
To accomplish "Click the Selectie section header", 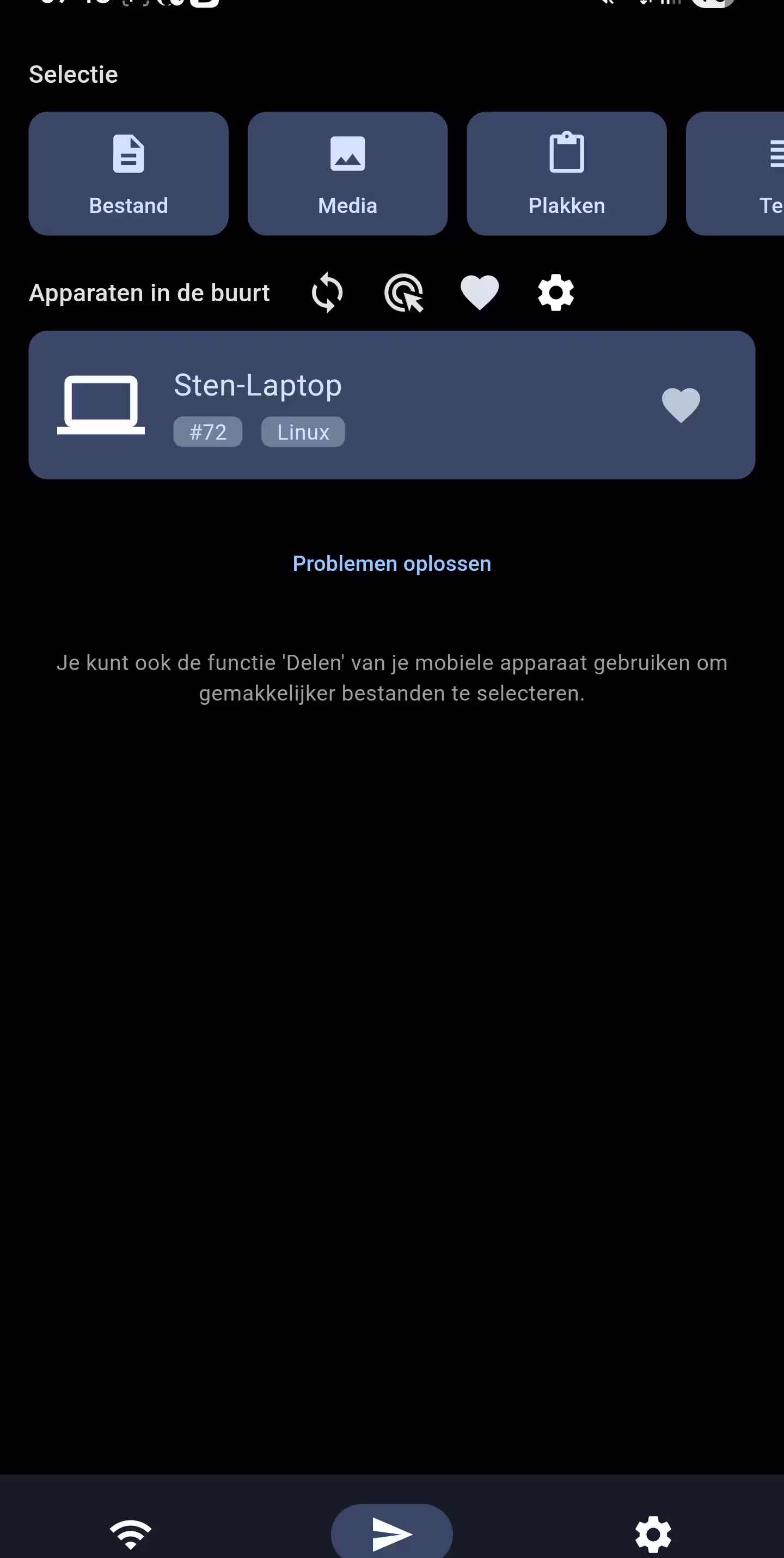I will [x=72, y=74].
